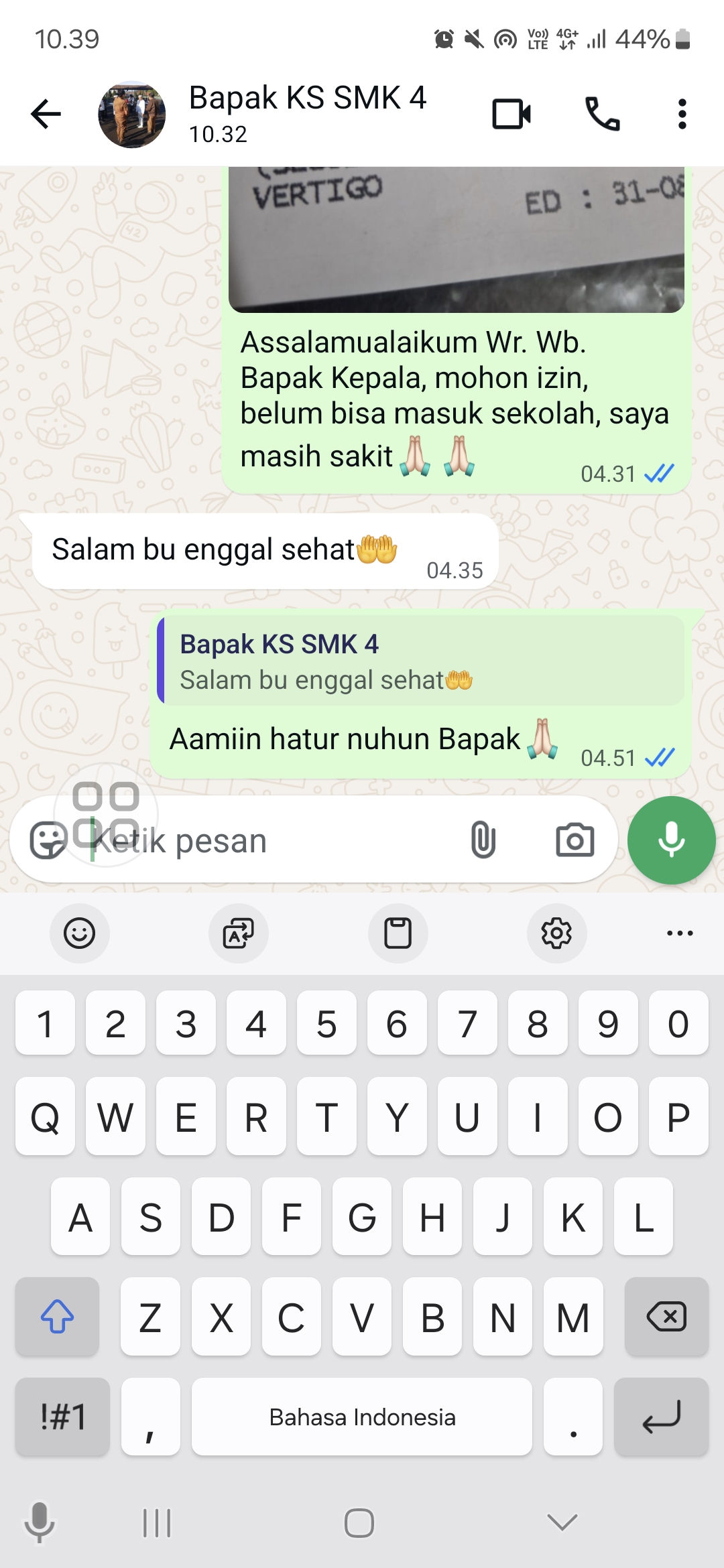This screenshot has width=724, height=1568.
Task: Hide the keyboard with the down chevron
Action: 562,1522
